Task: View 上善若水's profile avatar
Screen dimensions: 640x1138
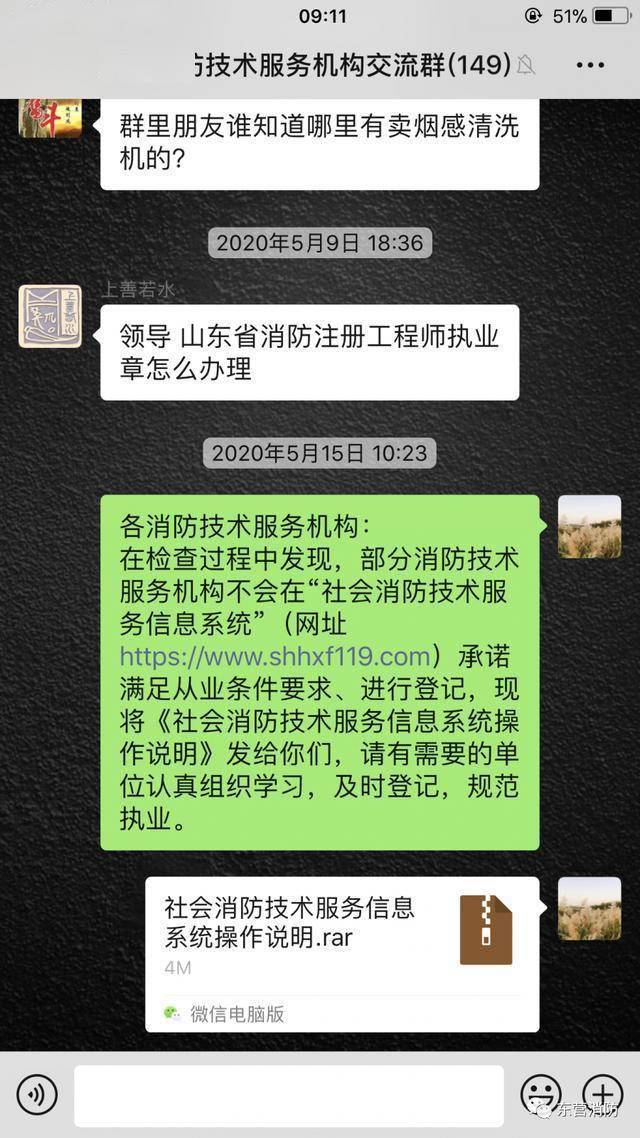Action: [x=50, y=316]
